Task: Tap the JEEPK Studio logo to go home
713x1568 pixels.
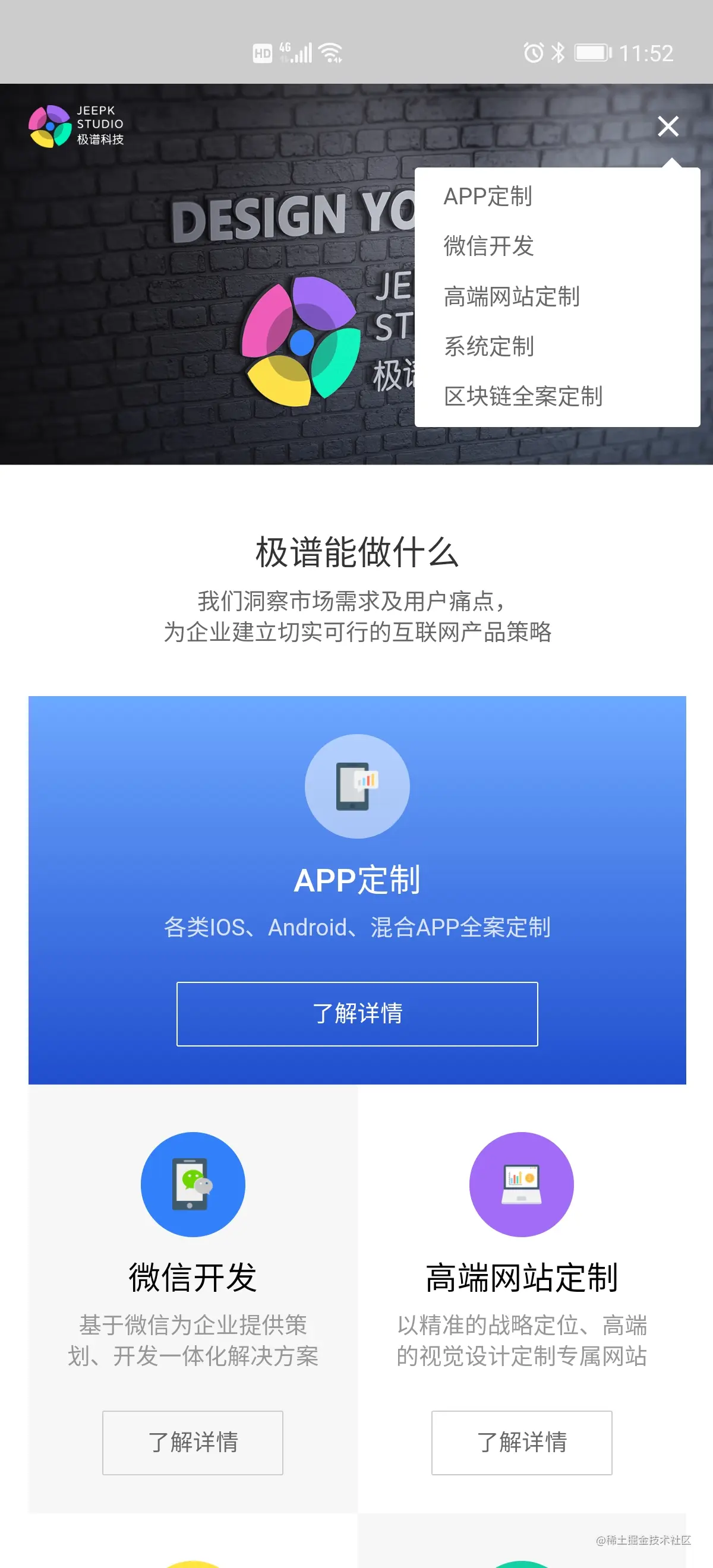Action: pos(76,126)
